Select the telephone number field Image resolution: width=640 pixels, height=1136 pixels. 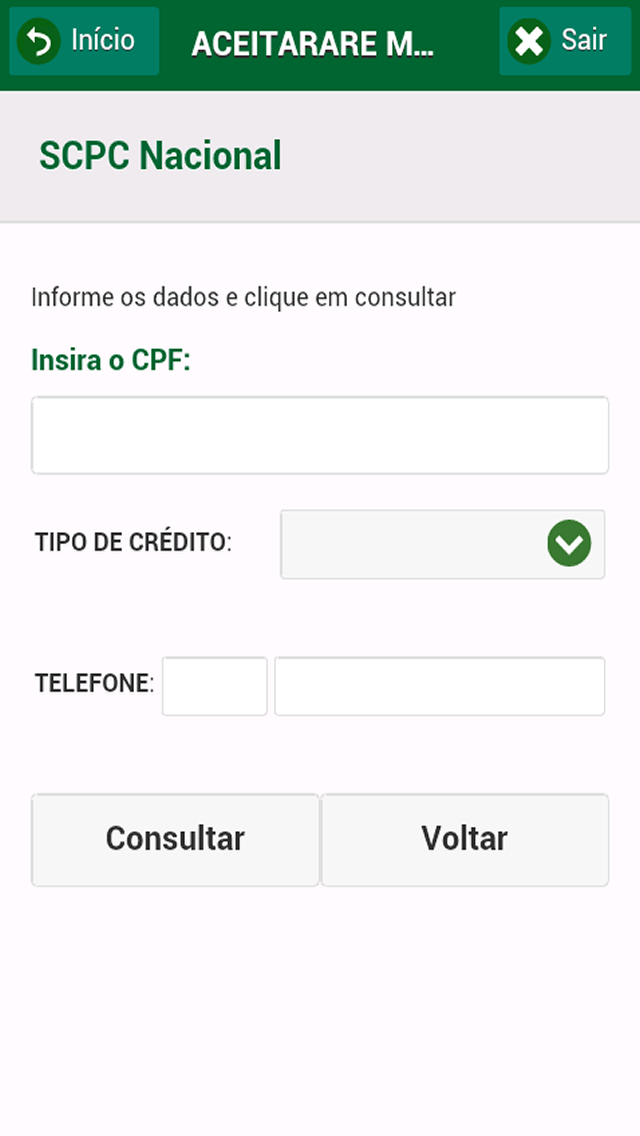coord(439,686)
